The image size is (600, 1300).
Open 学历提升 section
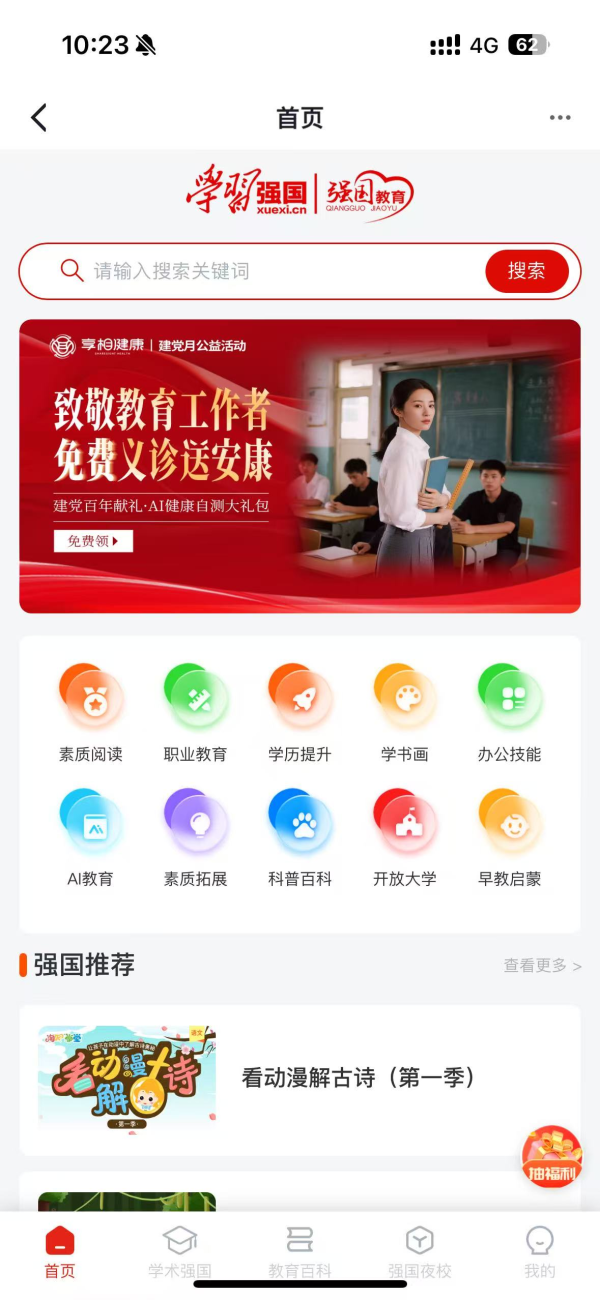click(x=300, y=714)
